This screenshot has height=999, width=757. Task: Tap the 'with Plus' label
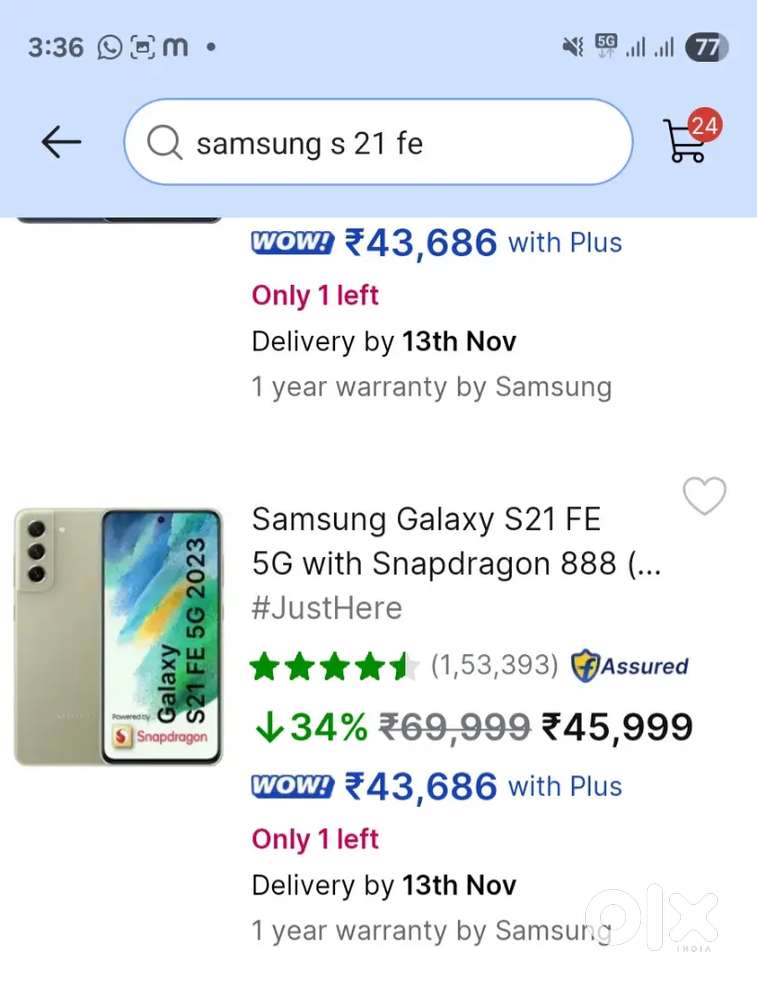[565, 786]
